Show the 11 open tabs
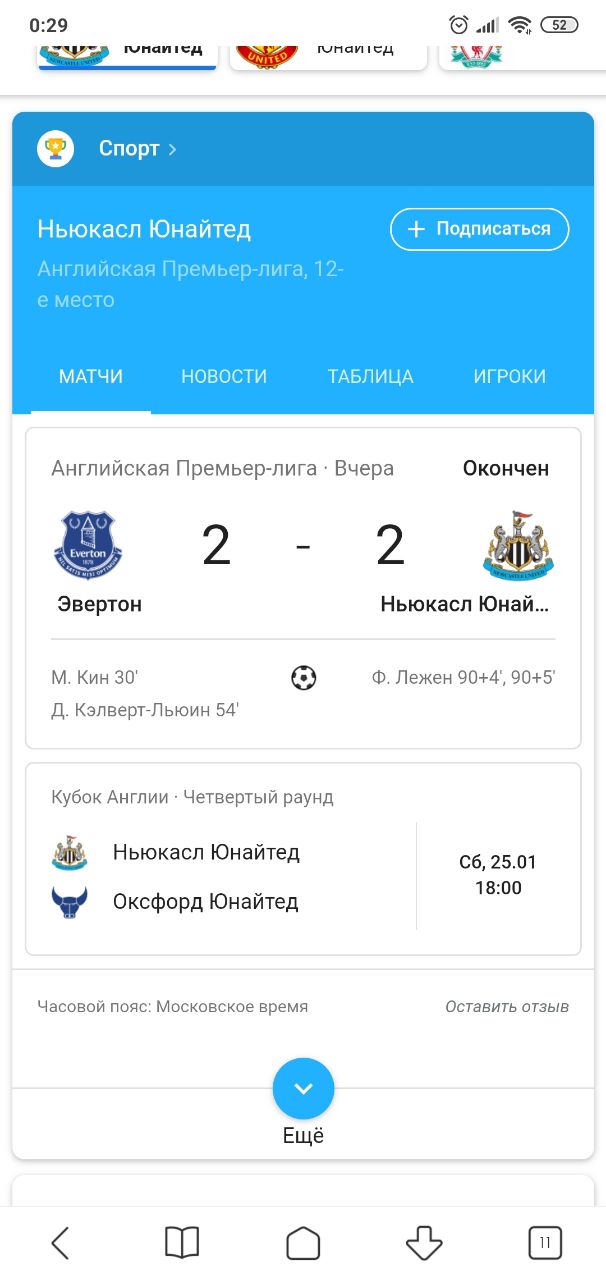Image resolution: width=606 pixels, height=1280 pixels. [545, 1243]
